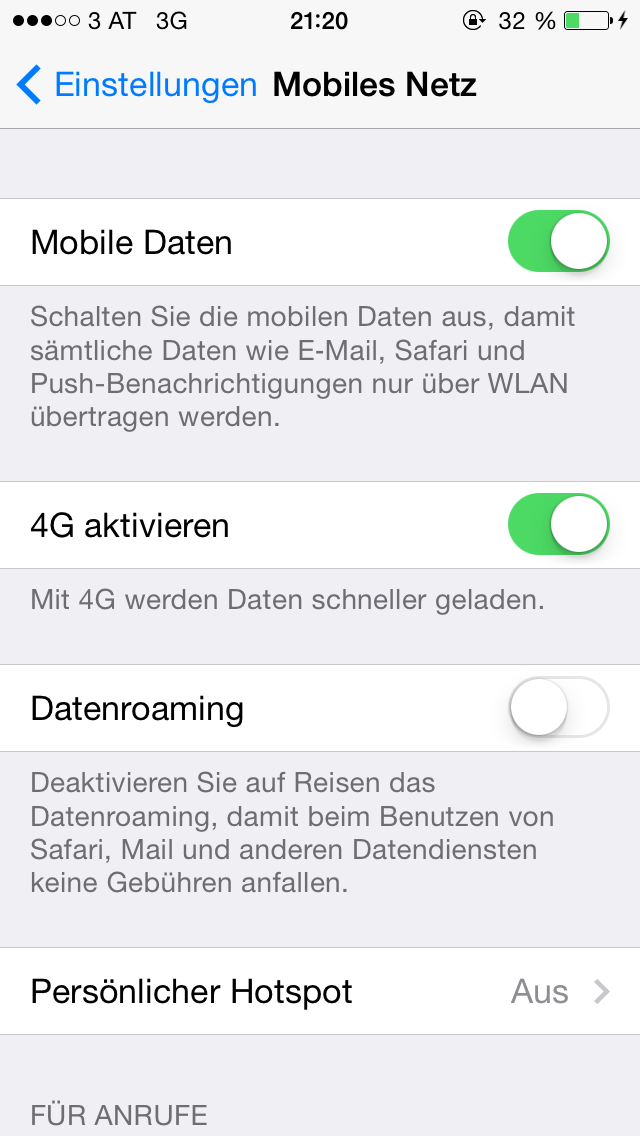640x1136 pixels.
Task: Open Persönlicher Hotspot settings
Action: [x=320, y=991]
